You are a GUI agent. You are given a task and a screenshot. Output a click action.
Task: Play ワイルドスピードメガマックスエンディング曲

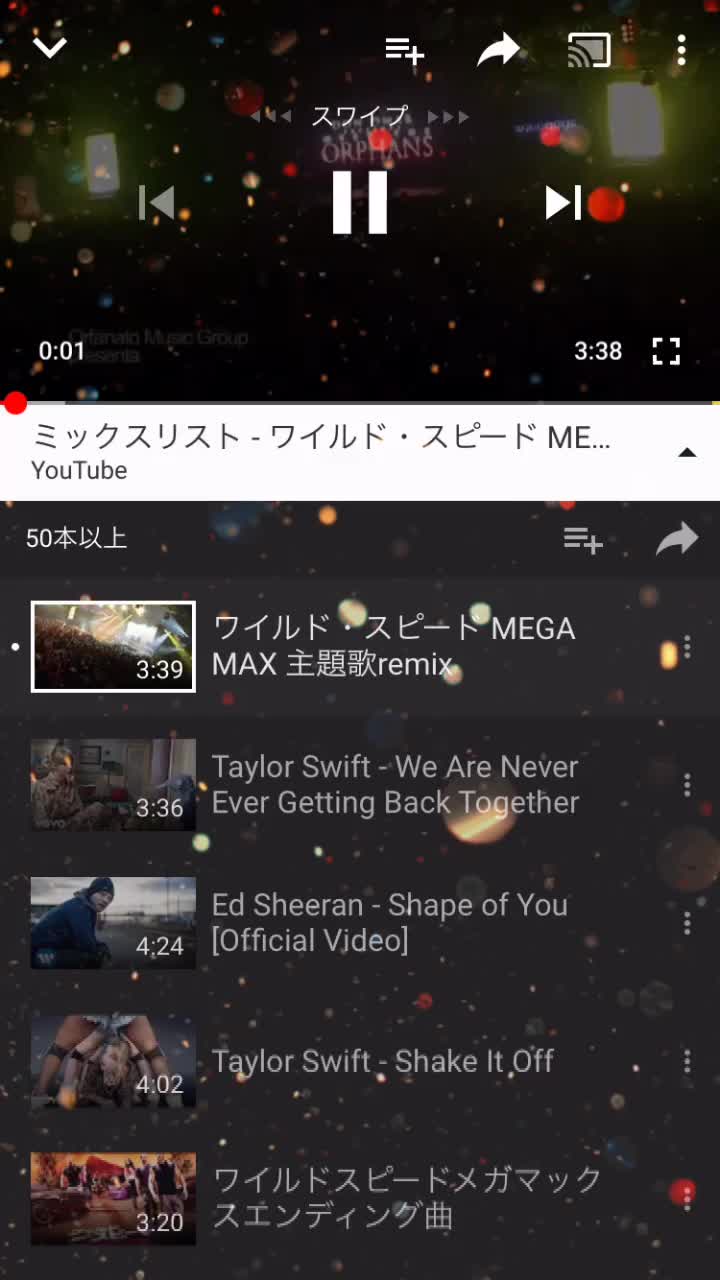coord(405,1198)
